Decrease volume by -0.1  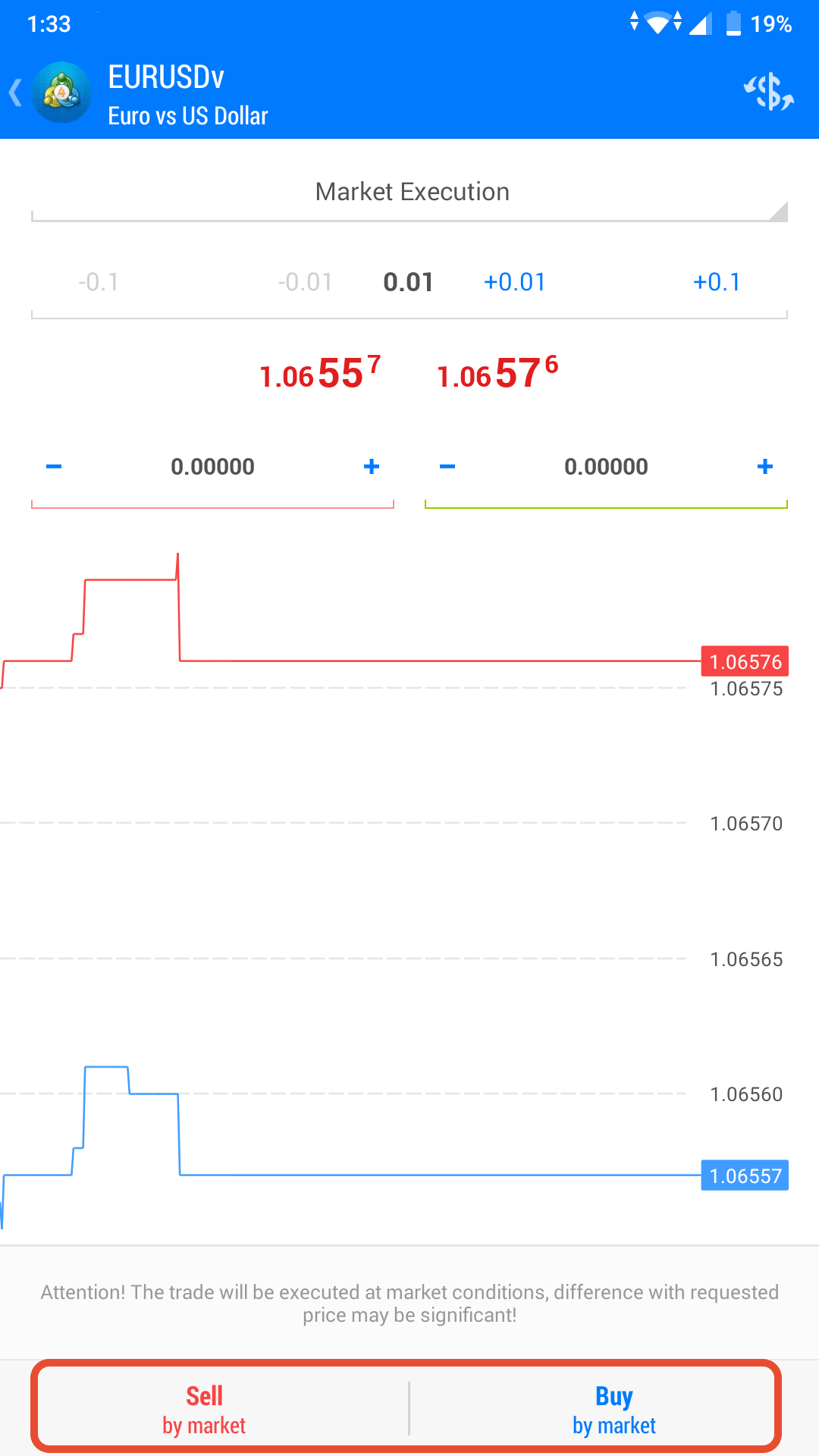point(99,282)
